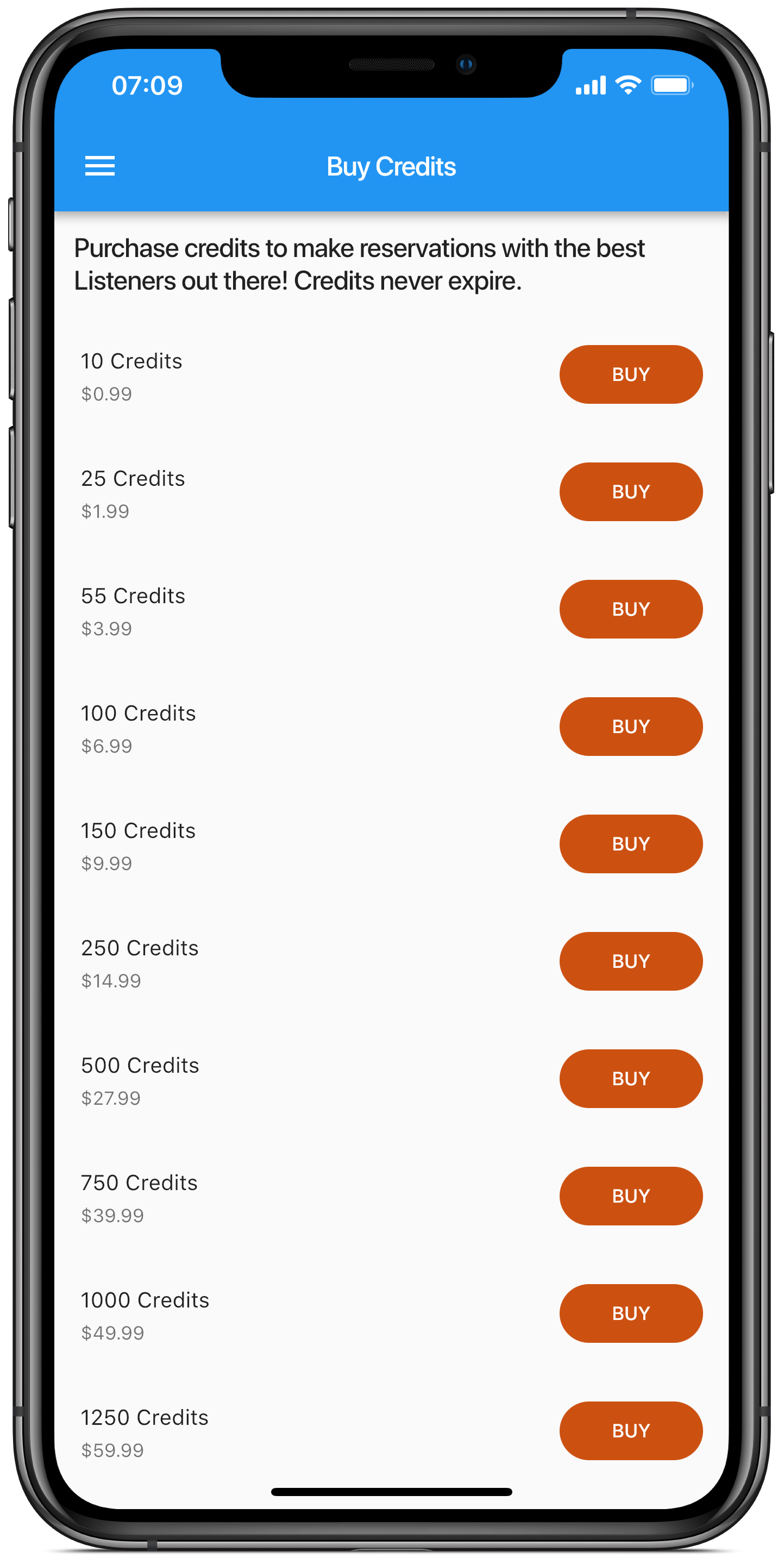Purchase 500 Credits for $27.99
The height and width of the screenshot is (1558, 784).
[x=630, y=1078]
